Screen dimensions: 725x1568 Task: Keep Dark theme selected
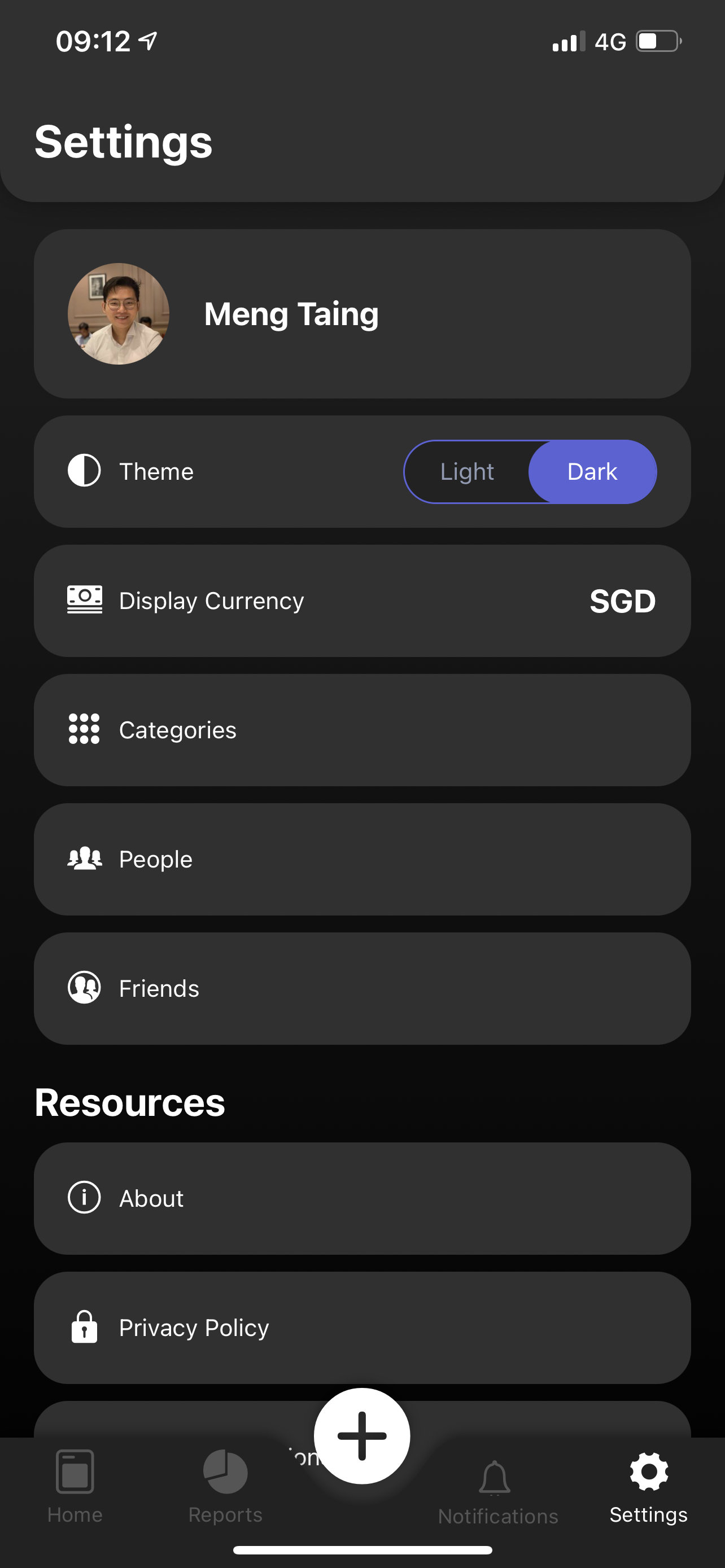click(x=592, y=471)
